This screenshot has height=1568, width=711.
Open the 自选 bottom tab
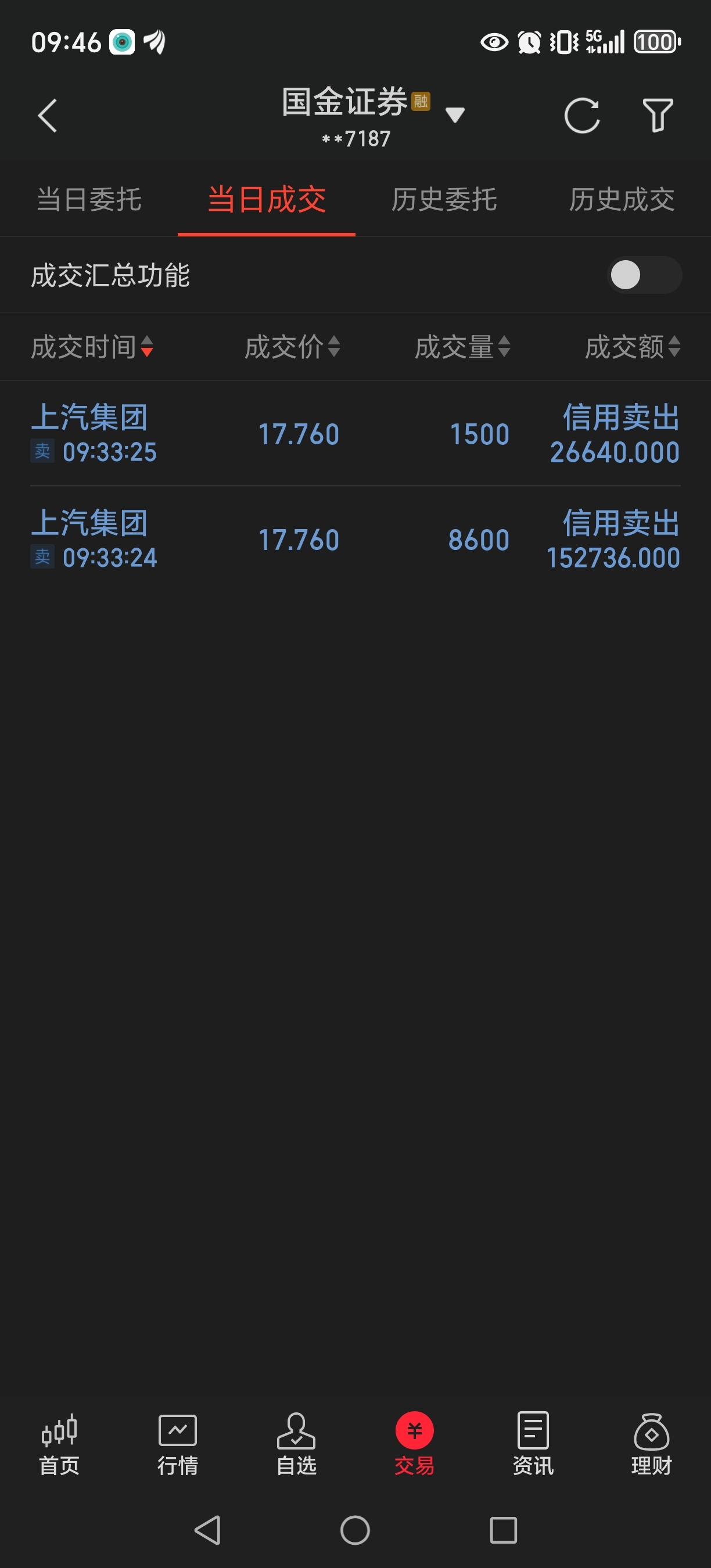296,1444
